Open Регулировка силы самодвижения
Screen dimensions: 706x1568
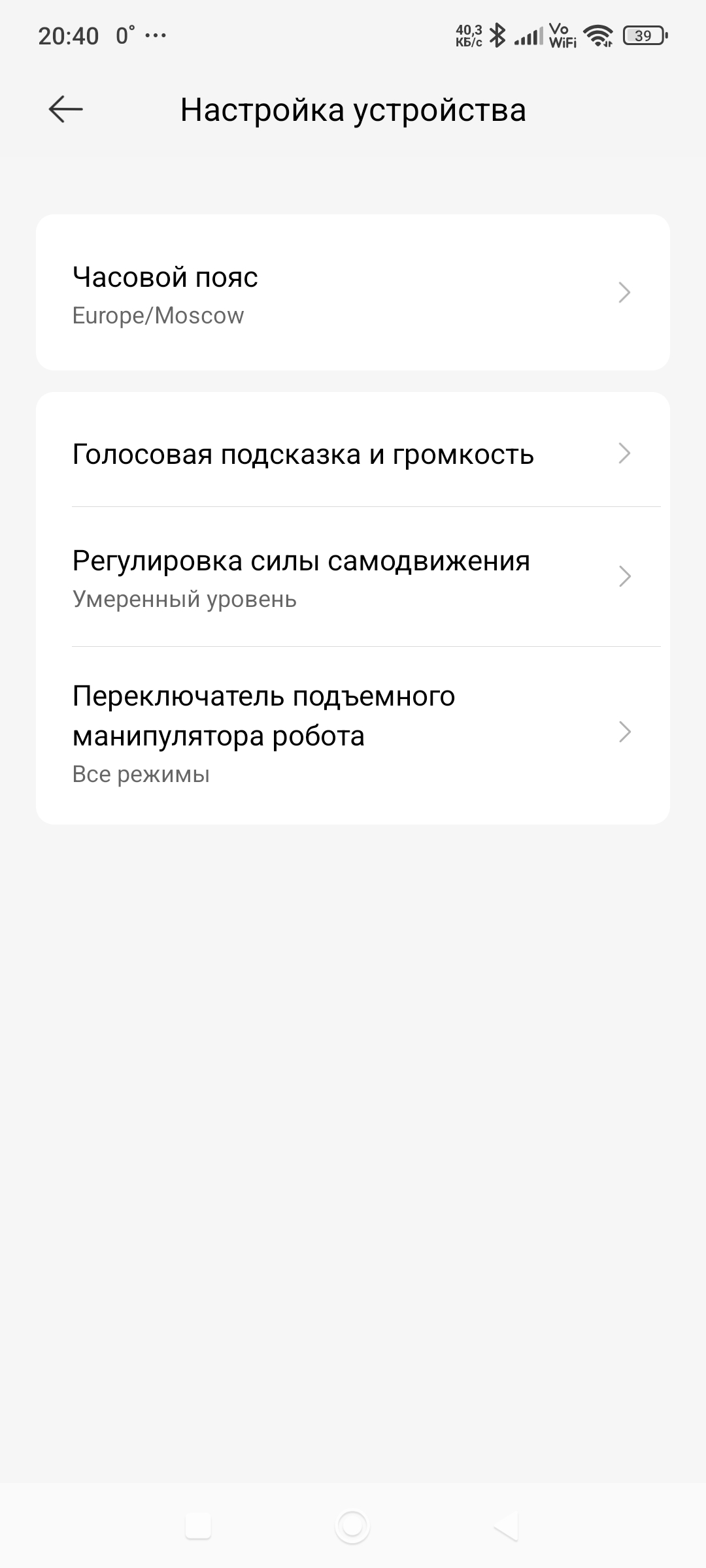(x=353, y=577)
